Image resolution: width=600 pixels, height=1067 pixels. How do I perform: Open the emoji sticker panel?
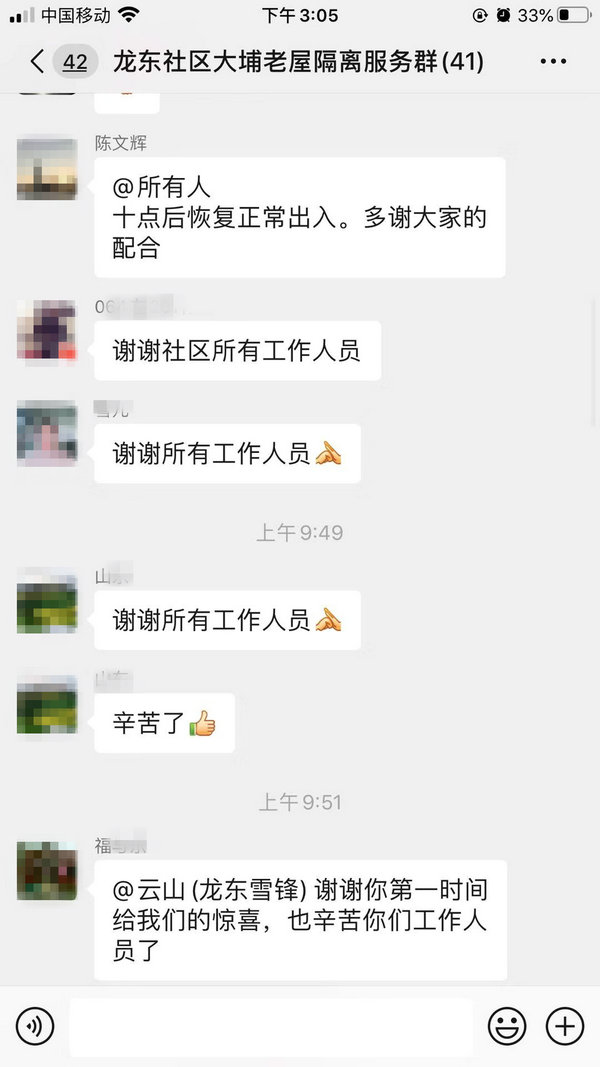click(507, 1026)
